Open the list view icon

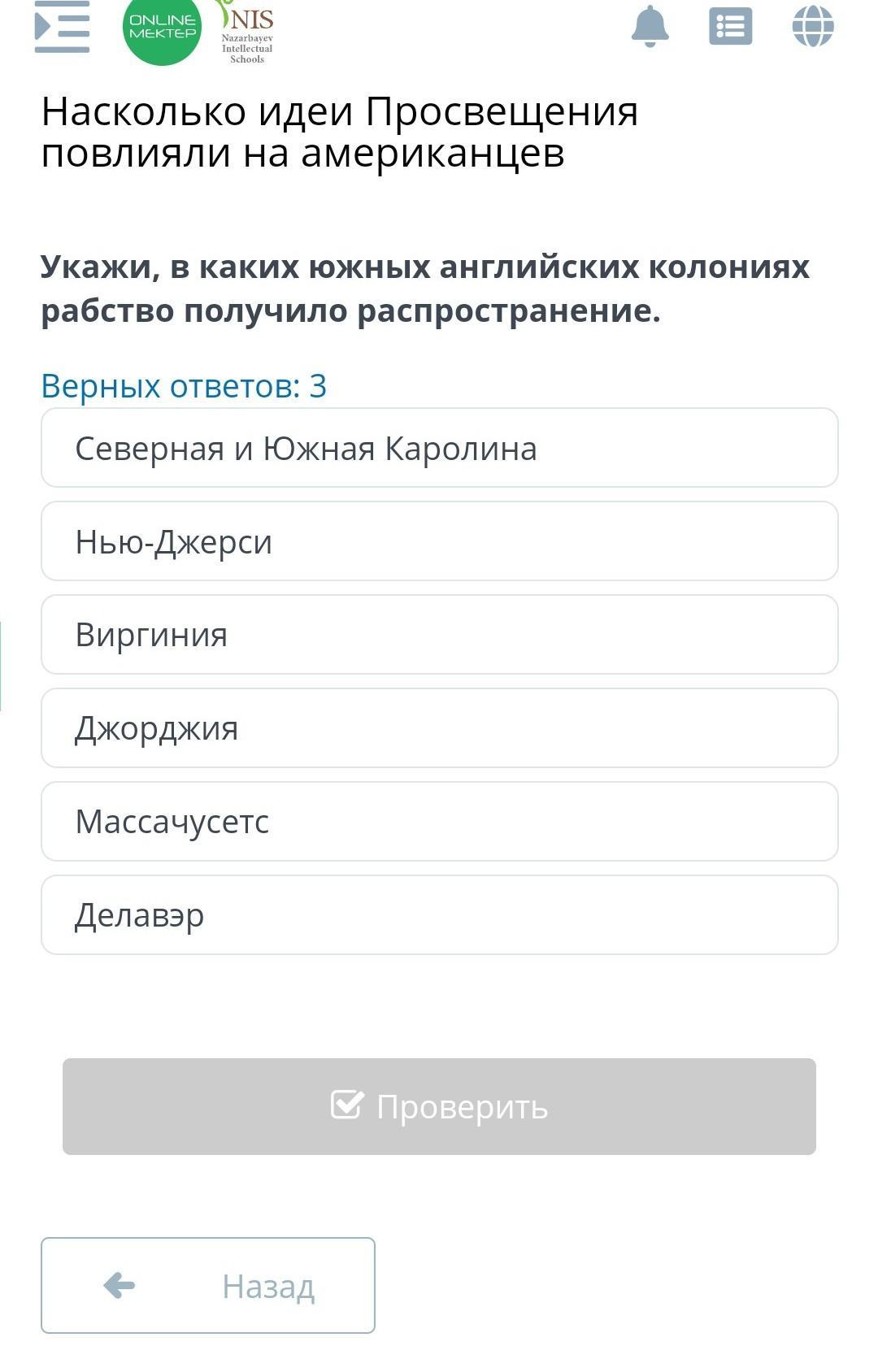point(730,27)
